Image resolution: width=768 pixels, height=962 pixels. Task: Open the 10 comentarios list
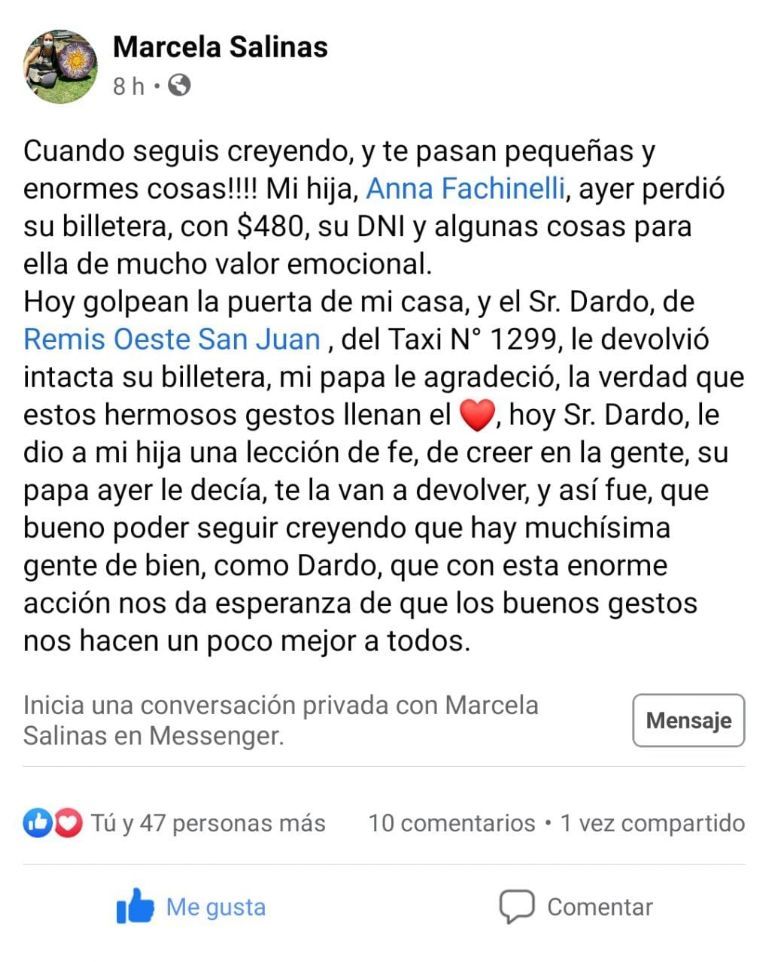click(x=451, y=823)
